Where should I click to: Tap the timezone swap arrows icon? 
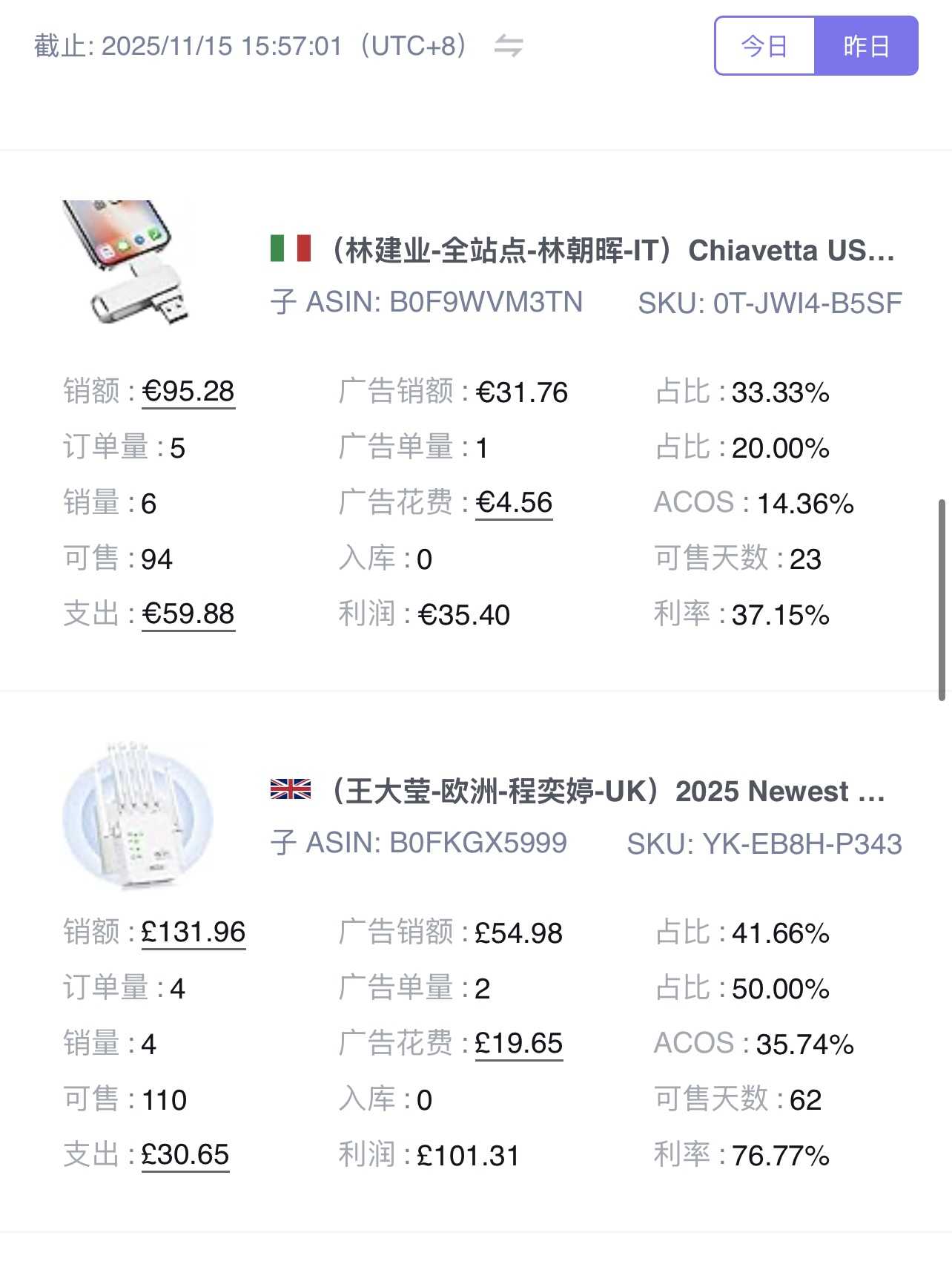[509, 46]
